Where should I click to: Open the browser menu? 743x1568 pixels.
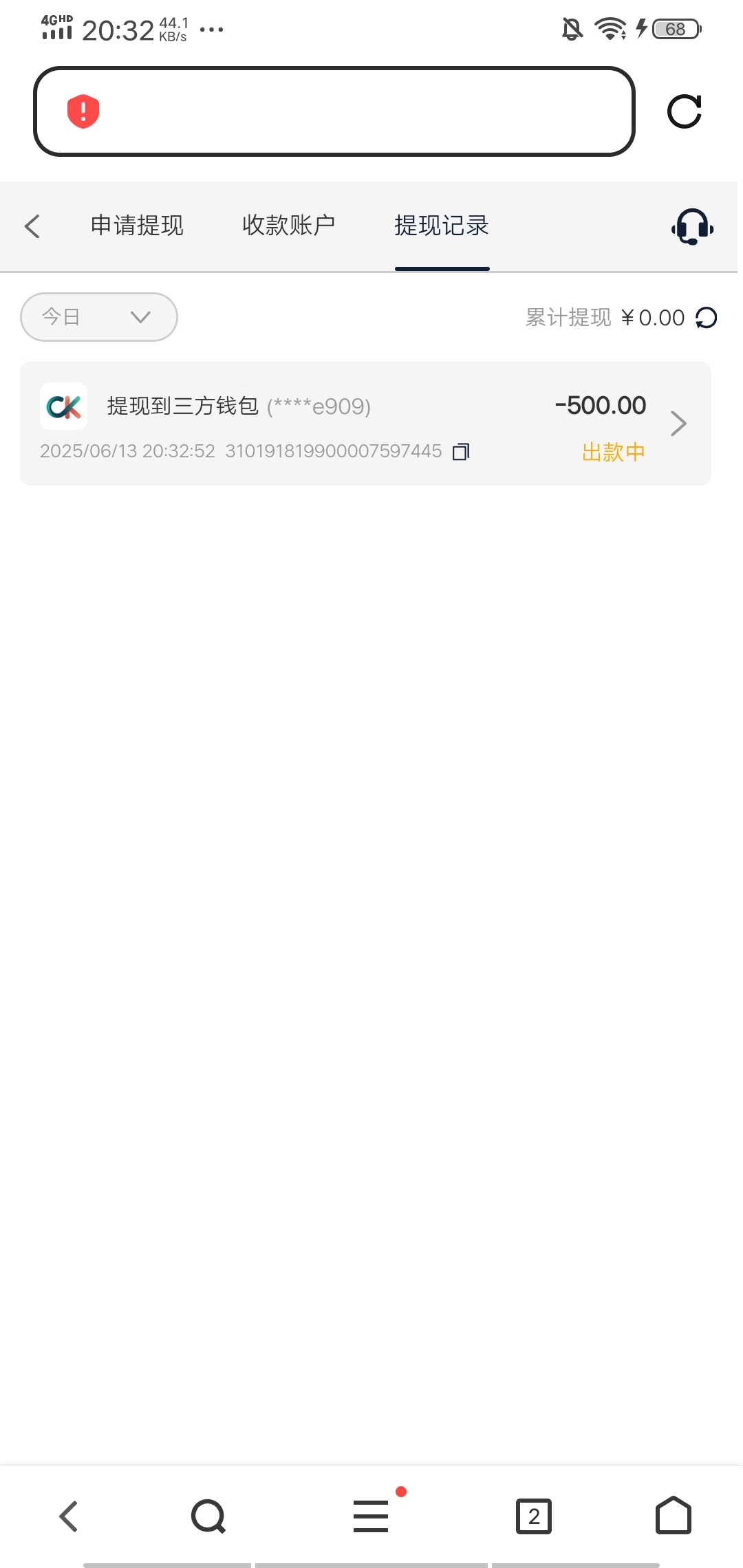point(371,1516)
